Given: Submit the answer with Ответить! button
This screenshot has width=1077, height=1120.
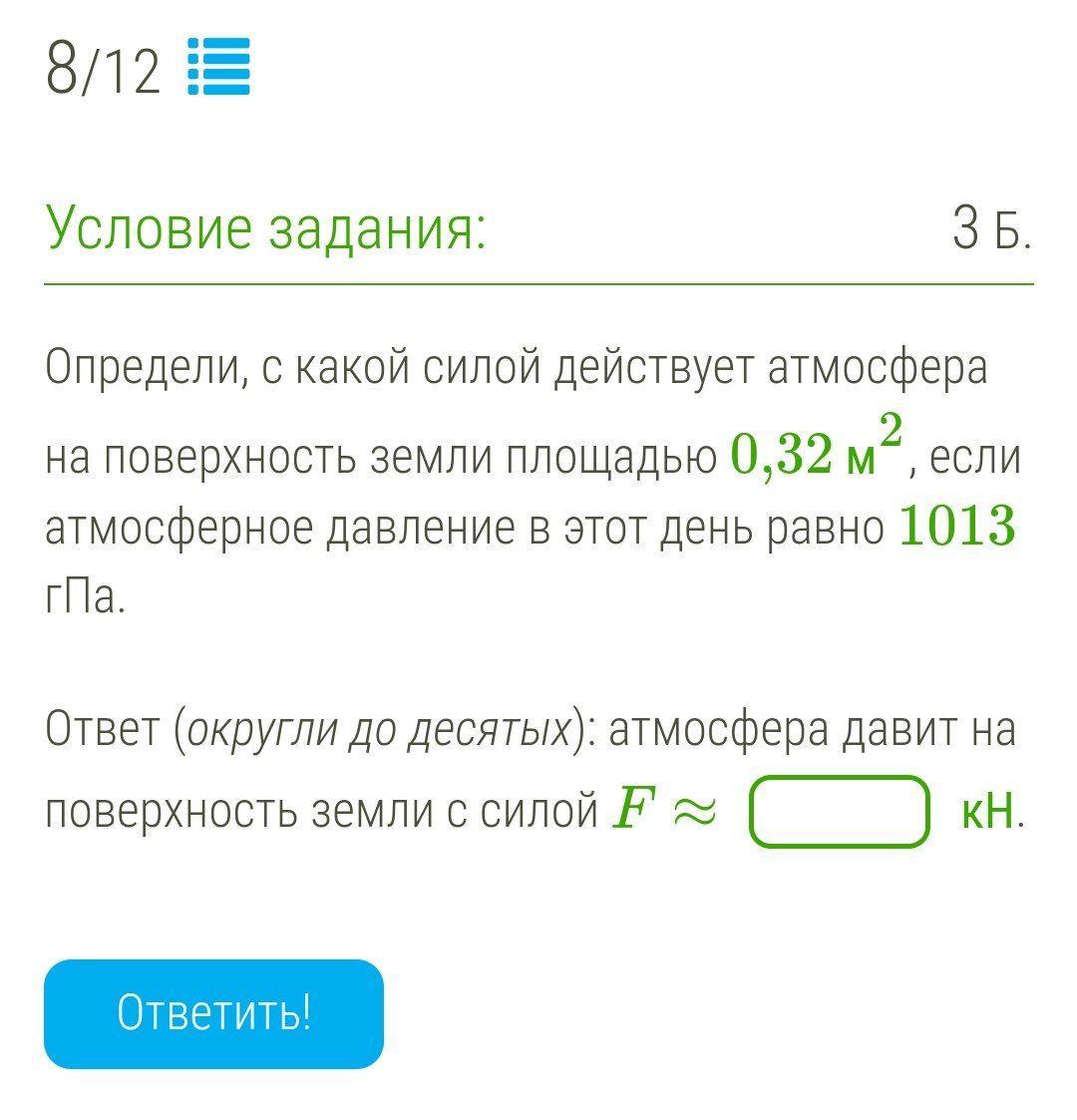Looking at the screenshot, I should click(x=213, y=1013).
